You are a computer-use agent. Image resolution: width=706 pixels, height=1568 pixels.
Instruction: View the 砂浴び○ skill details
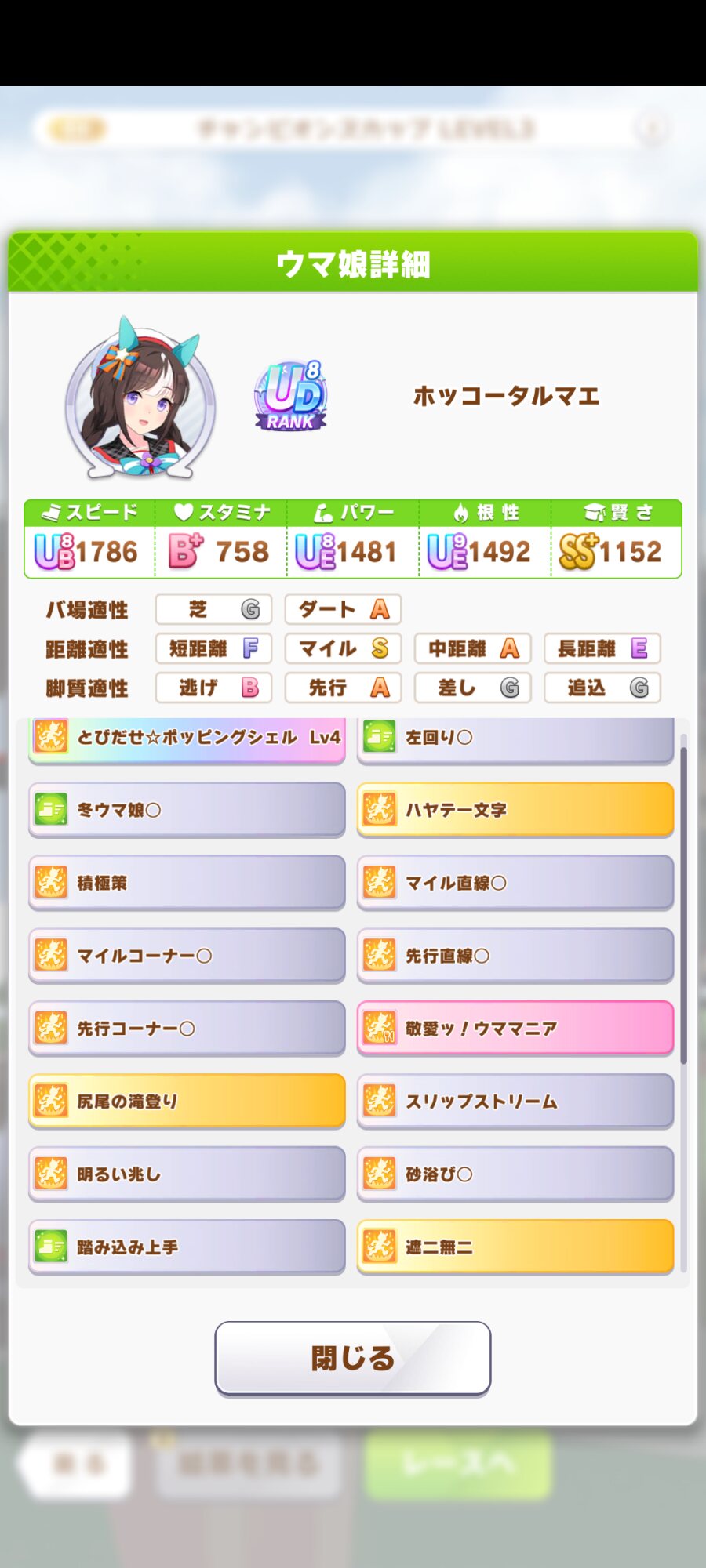(x=515, y=1174)
